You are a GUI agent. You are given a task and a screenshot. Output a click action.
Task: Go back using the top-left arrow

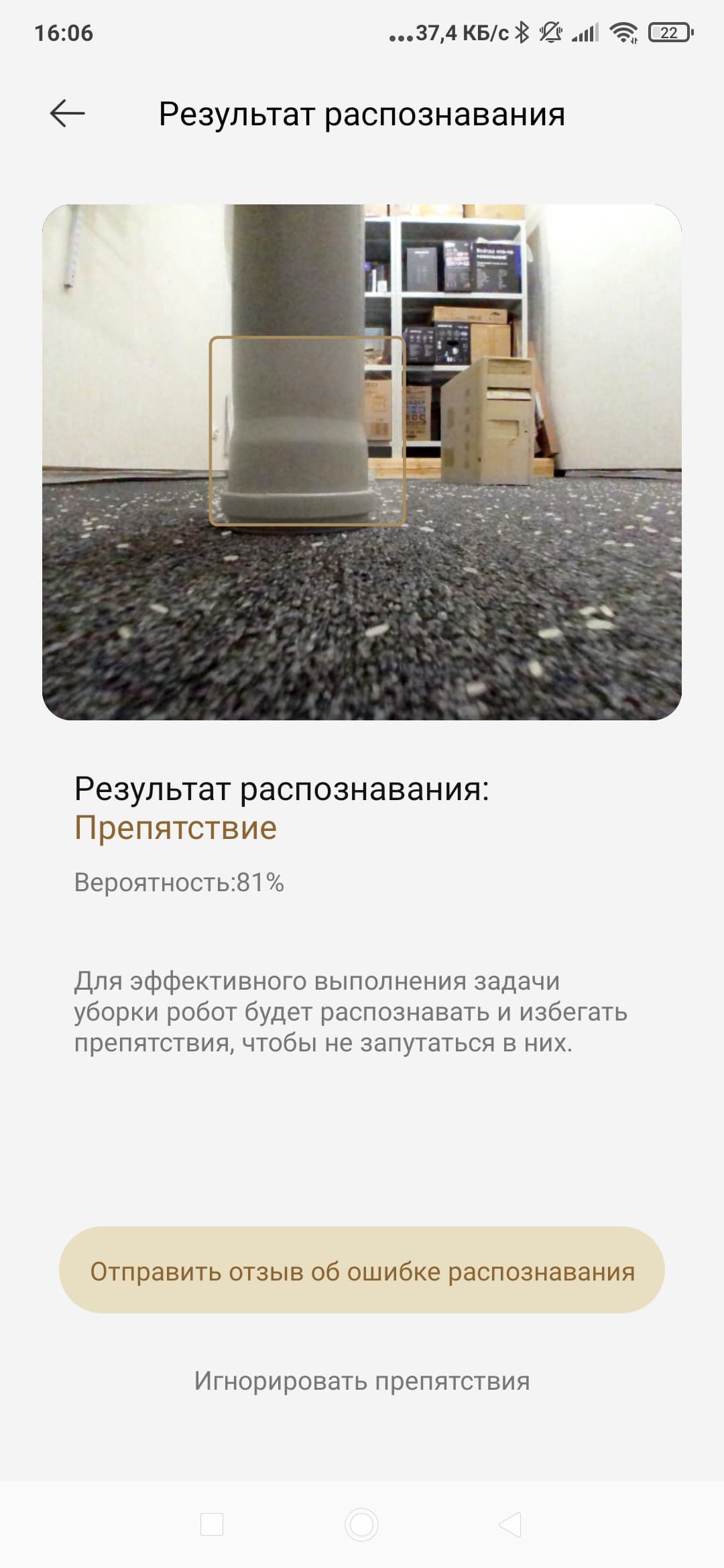click(67, 114)
